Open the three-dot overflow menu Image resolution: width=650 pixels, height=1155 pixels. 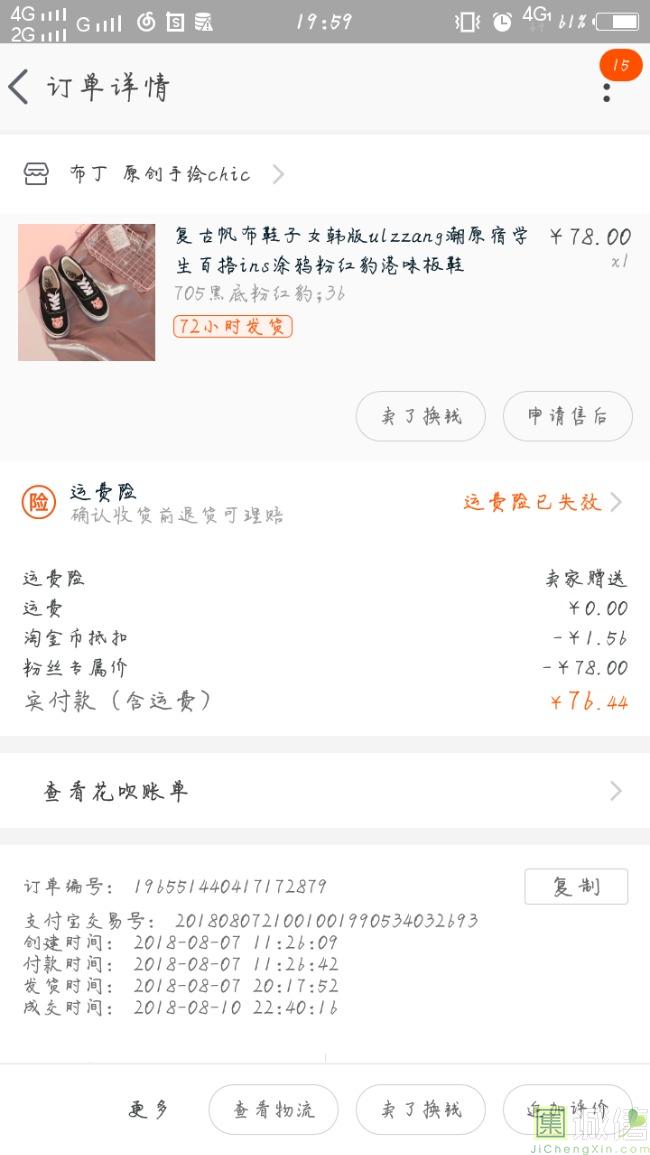607,93
